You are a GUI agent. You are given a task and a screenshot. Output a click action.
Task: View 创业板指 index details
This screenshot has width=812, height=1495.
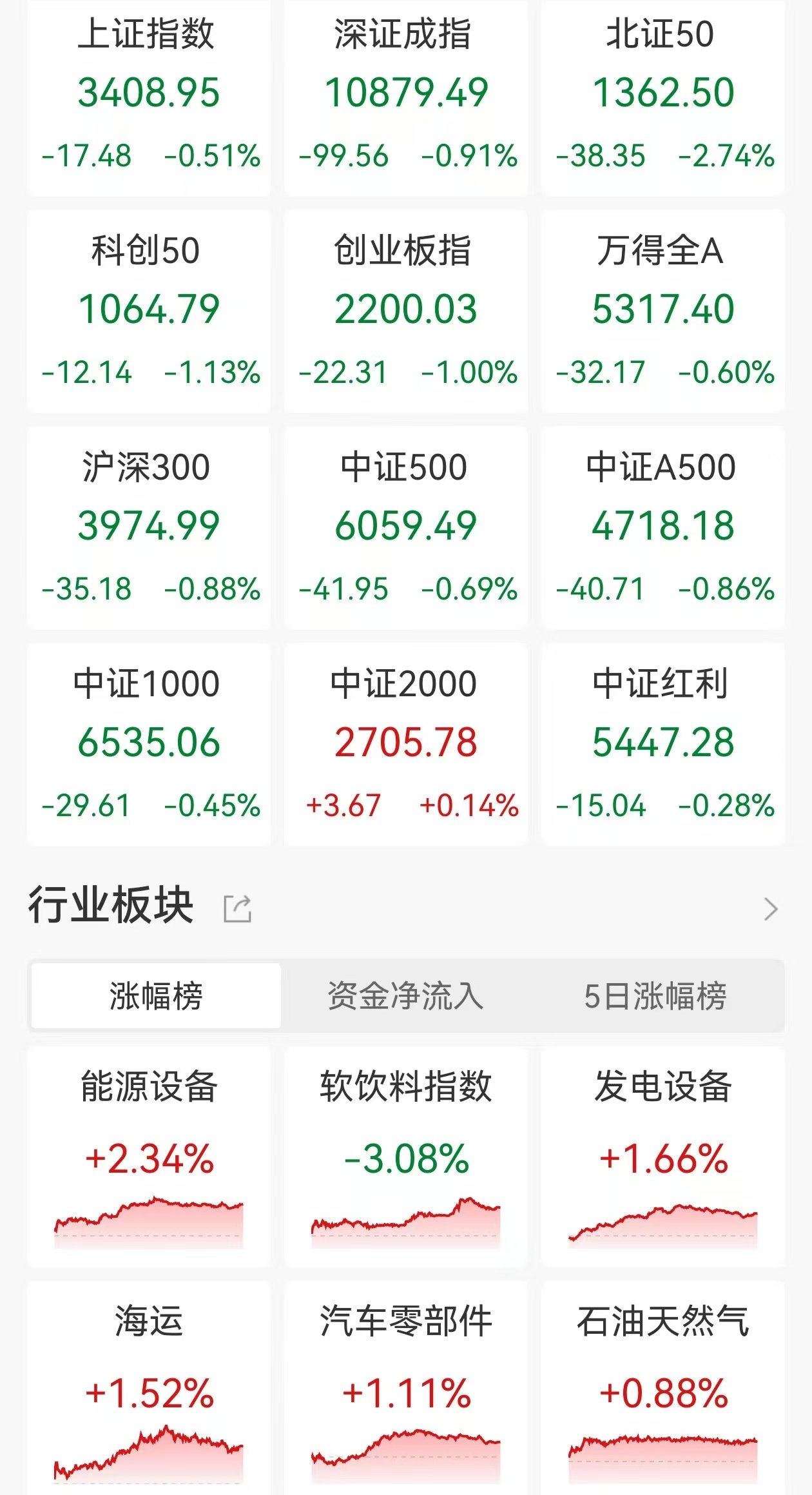406,311
